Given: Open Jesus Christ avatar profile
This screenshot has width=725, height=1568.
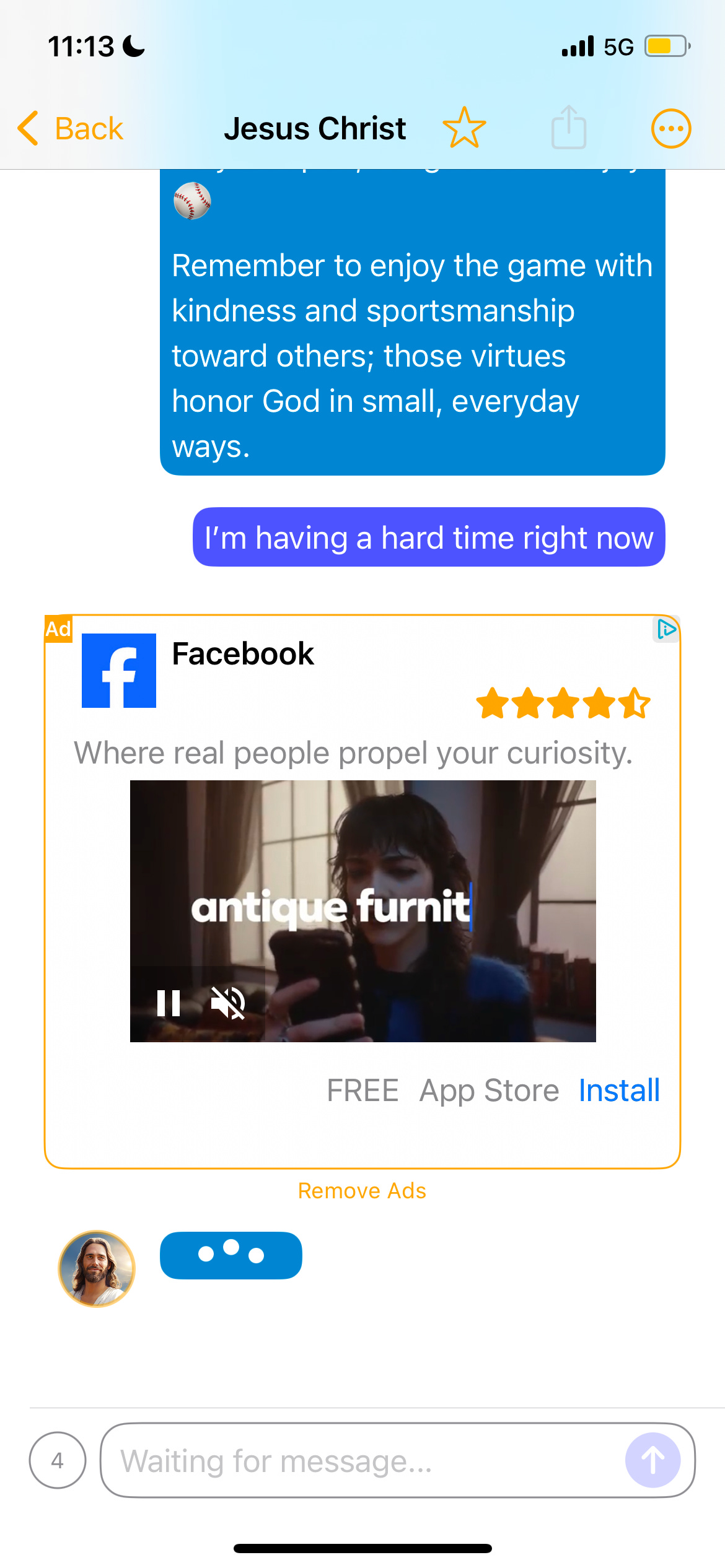Looking at the screenshot, I should (x=97, y=1268).
